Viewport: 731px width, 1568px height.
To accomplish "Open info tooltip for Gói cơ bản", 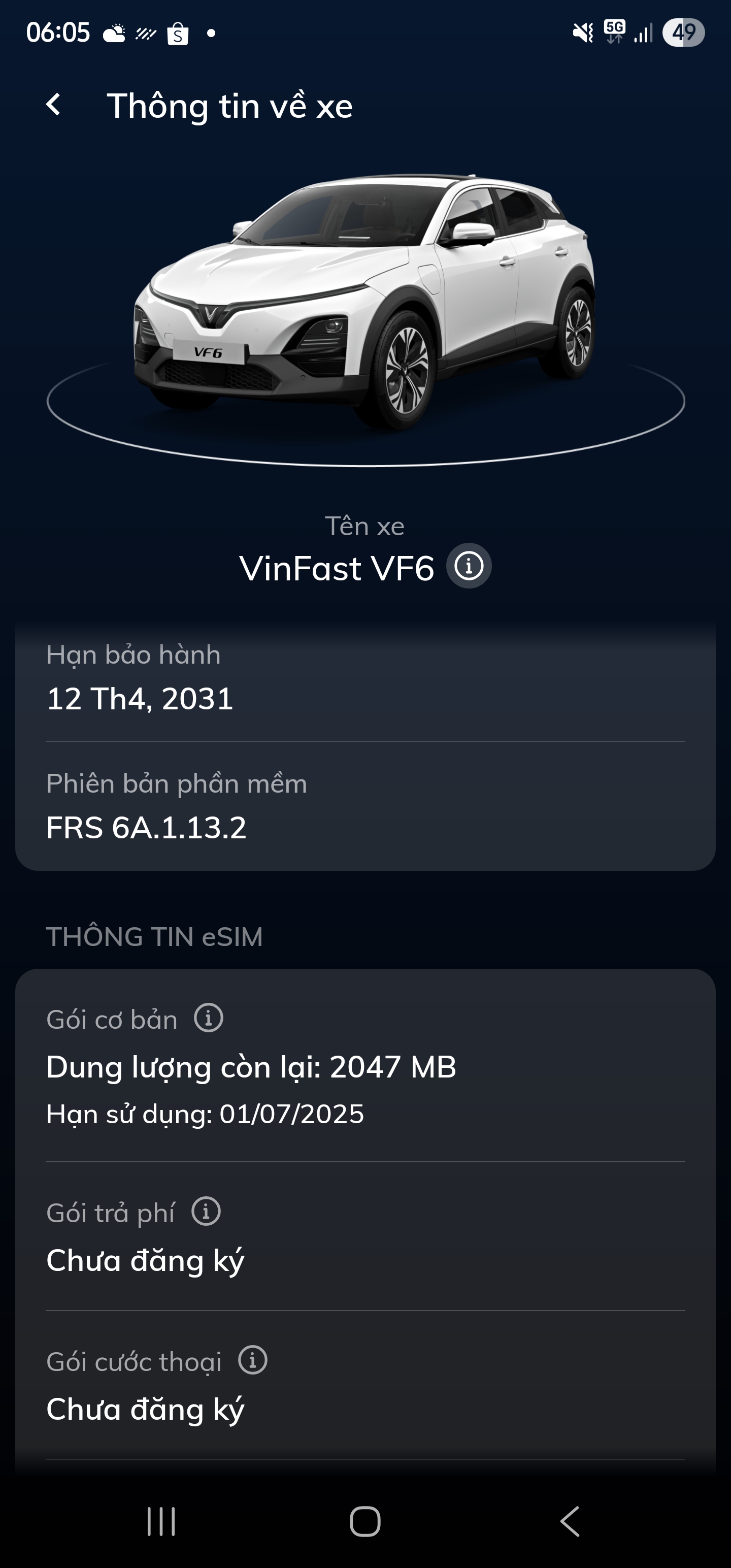I will tap(208, 1019).
